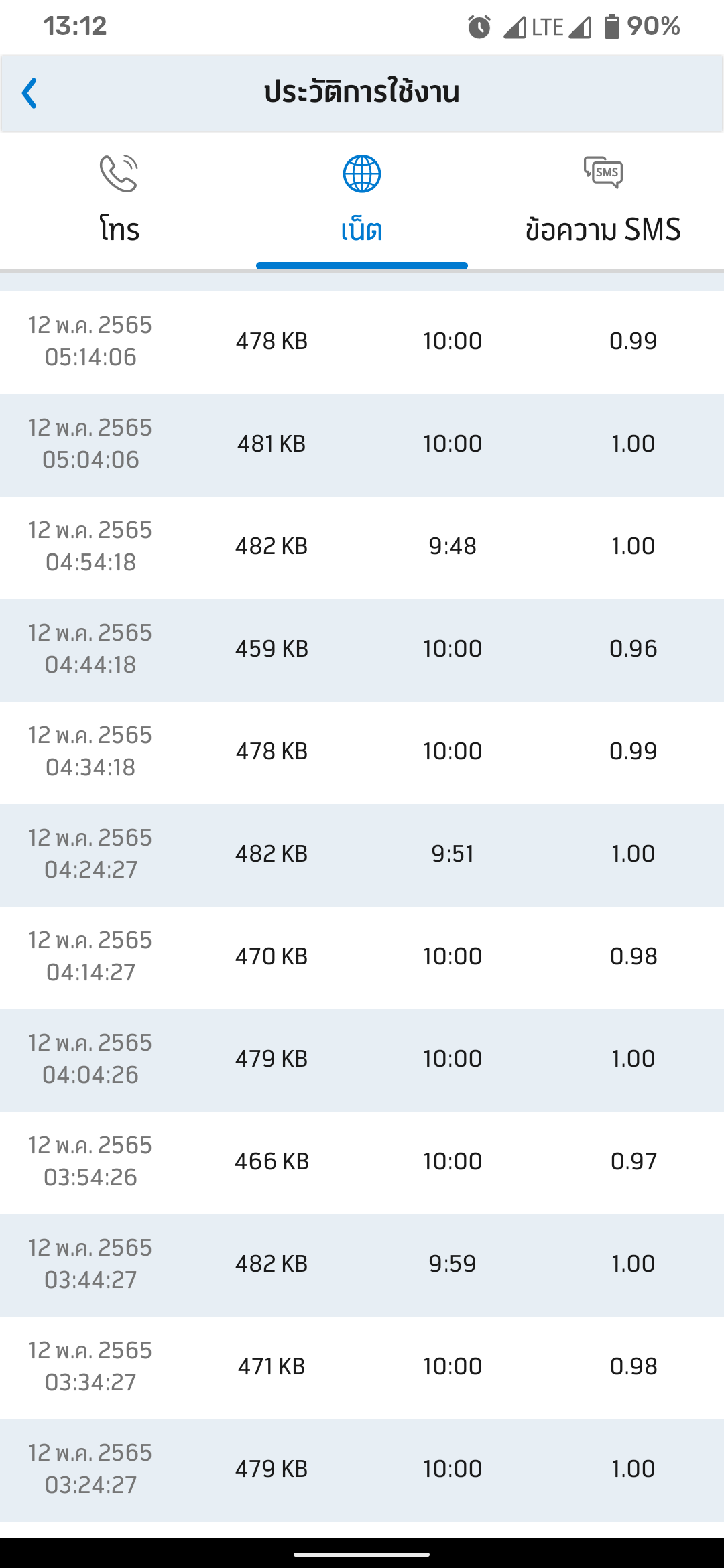Image resolution: width=724 pixels, height=1568 pixels.
Task: Select the เน็ต internet tab
Action: pos(361,201)
